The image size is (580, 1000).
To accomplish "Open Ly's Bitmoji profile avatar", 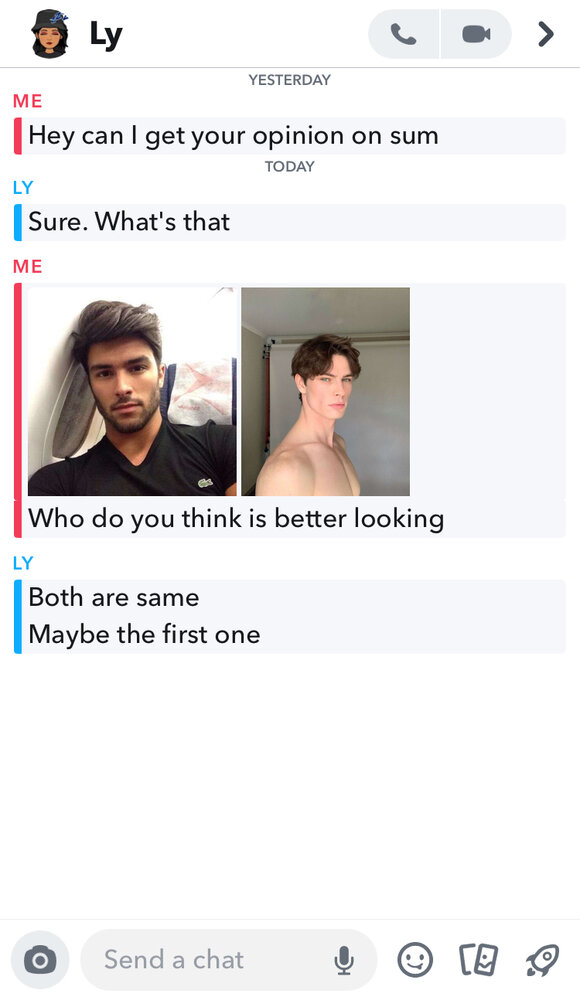I will [49, 34].
